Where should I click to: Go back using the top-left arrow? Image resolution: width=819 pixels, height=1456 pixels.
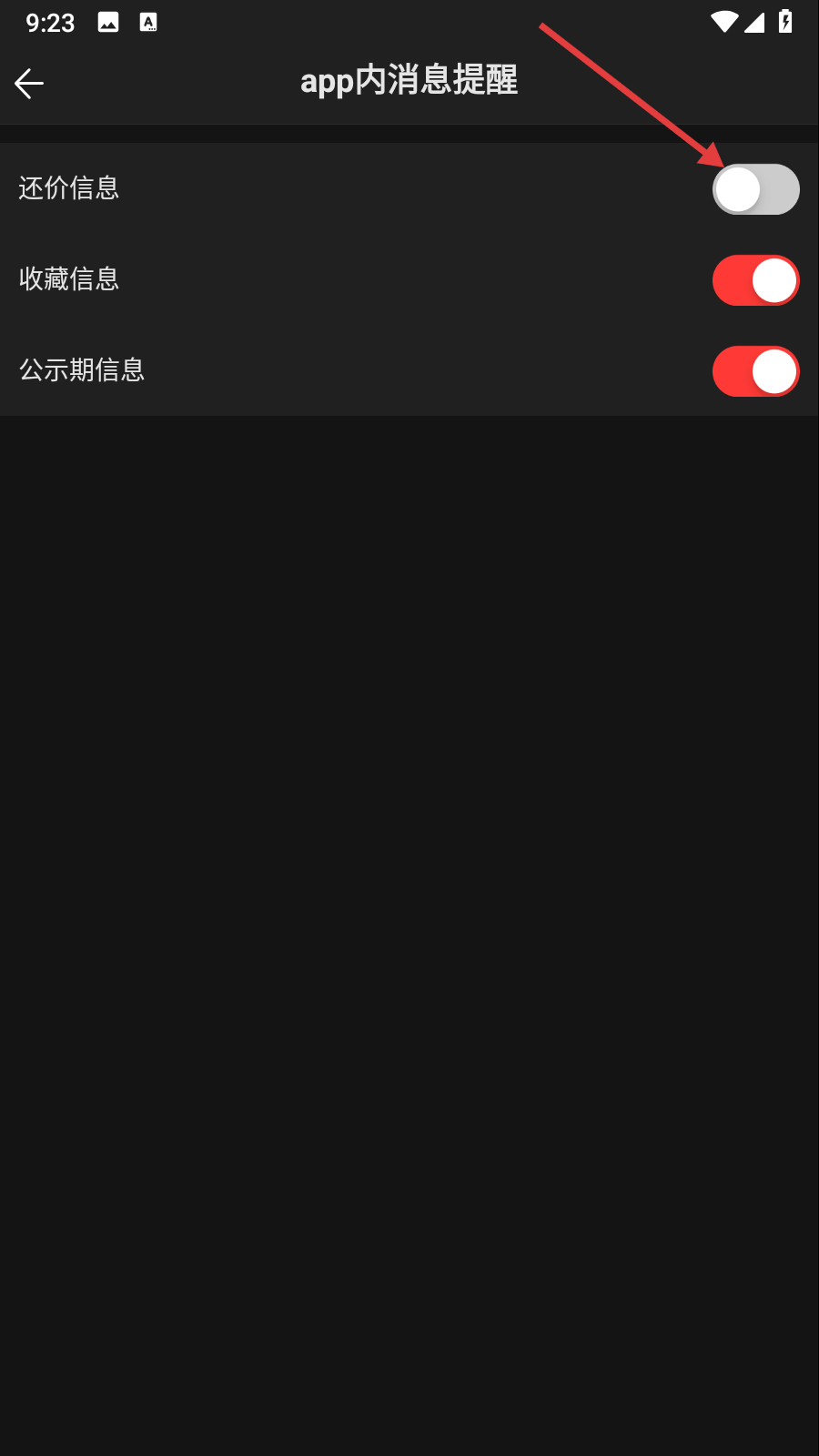point(29,84)
